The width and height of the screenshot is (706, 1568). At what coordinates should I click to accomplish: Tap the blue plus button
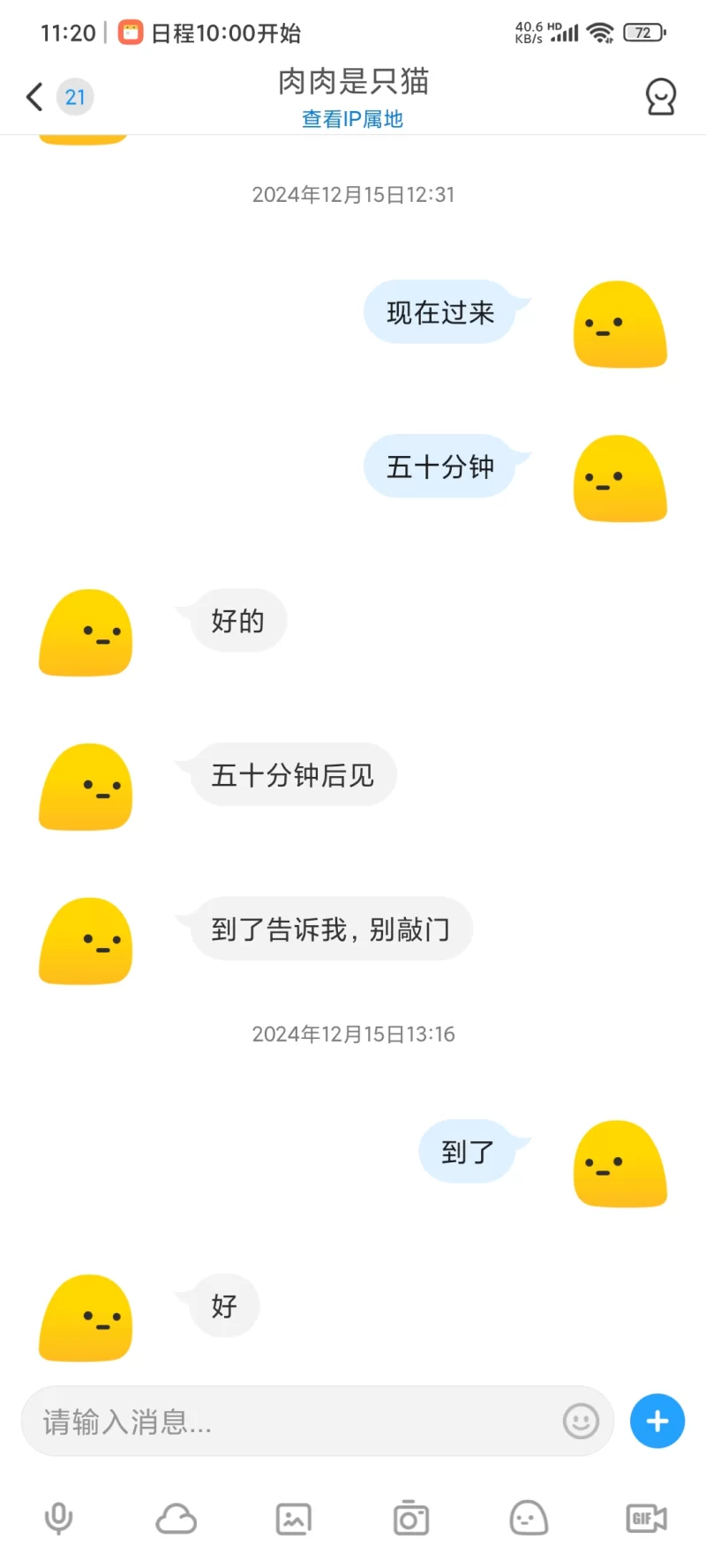coord(657,1422)
